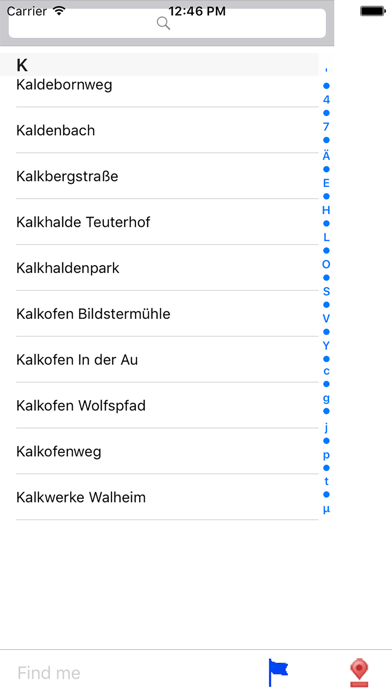
Task: Choose Kalkofen Wolfspfad
Action: (x=159, y=405)
